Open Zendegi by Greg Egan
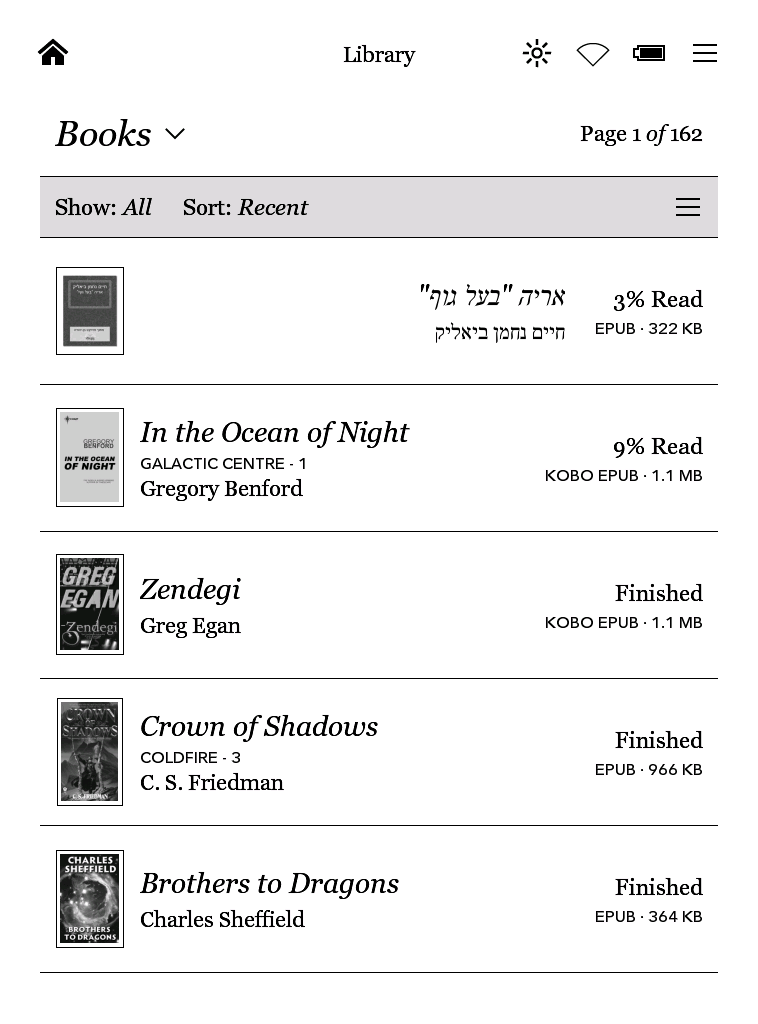 pyautogui.click(x=190, y=590)
